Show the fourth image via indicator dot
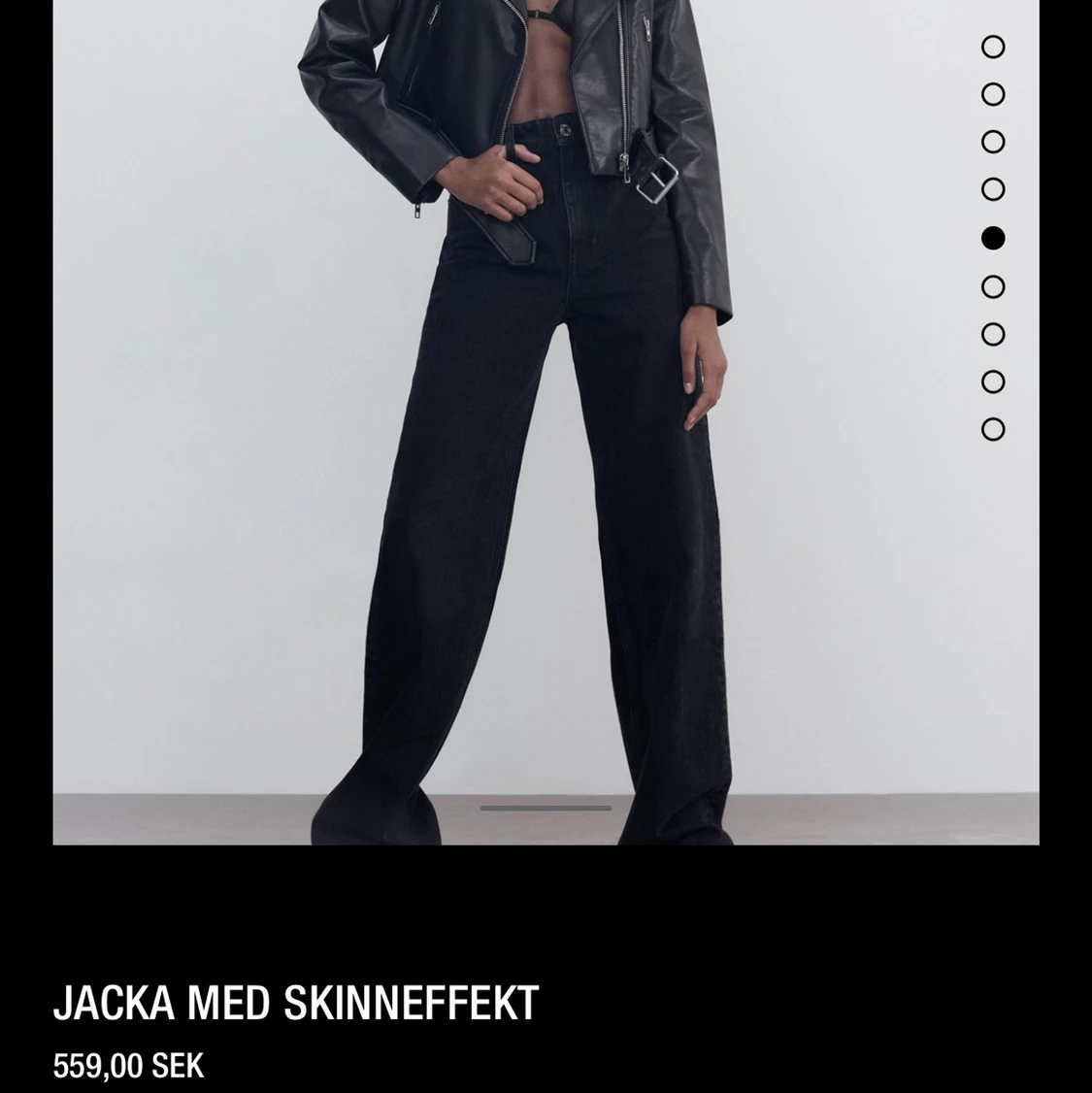This screenshot has width=1092, height=1093. tap(993, 189)
